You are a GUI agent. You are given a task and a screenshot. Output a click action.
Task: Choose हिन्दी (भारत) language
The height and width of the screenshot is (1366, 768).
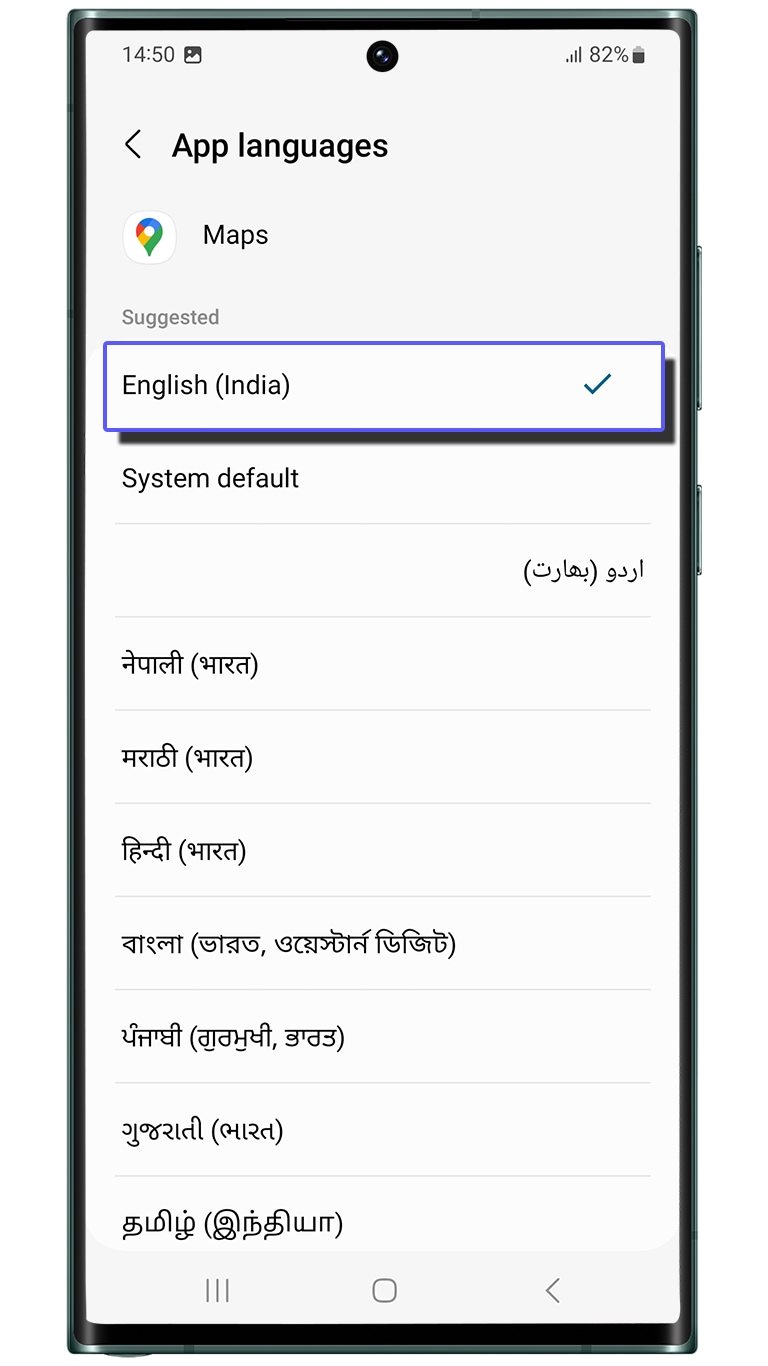tap(384, 850)
